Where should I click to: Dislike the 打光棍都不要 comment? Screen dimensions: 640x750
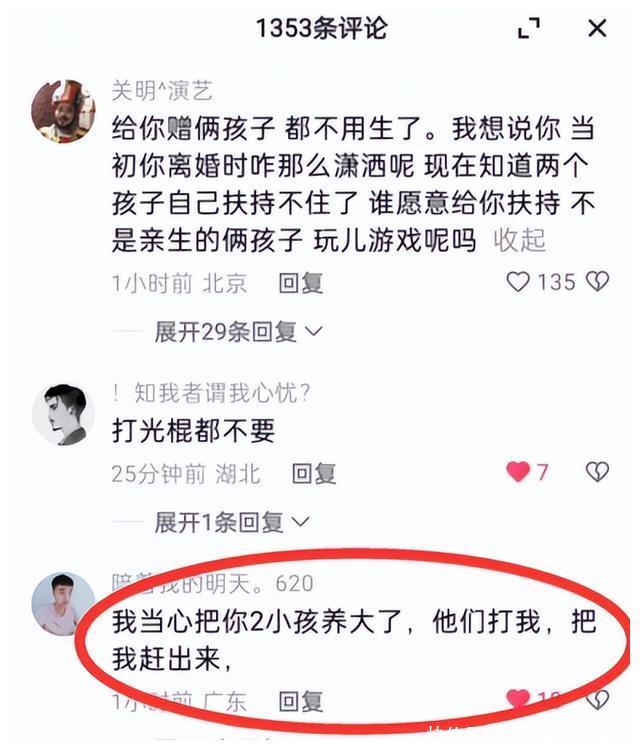(597, 472)
